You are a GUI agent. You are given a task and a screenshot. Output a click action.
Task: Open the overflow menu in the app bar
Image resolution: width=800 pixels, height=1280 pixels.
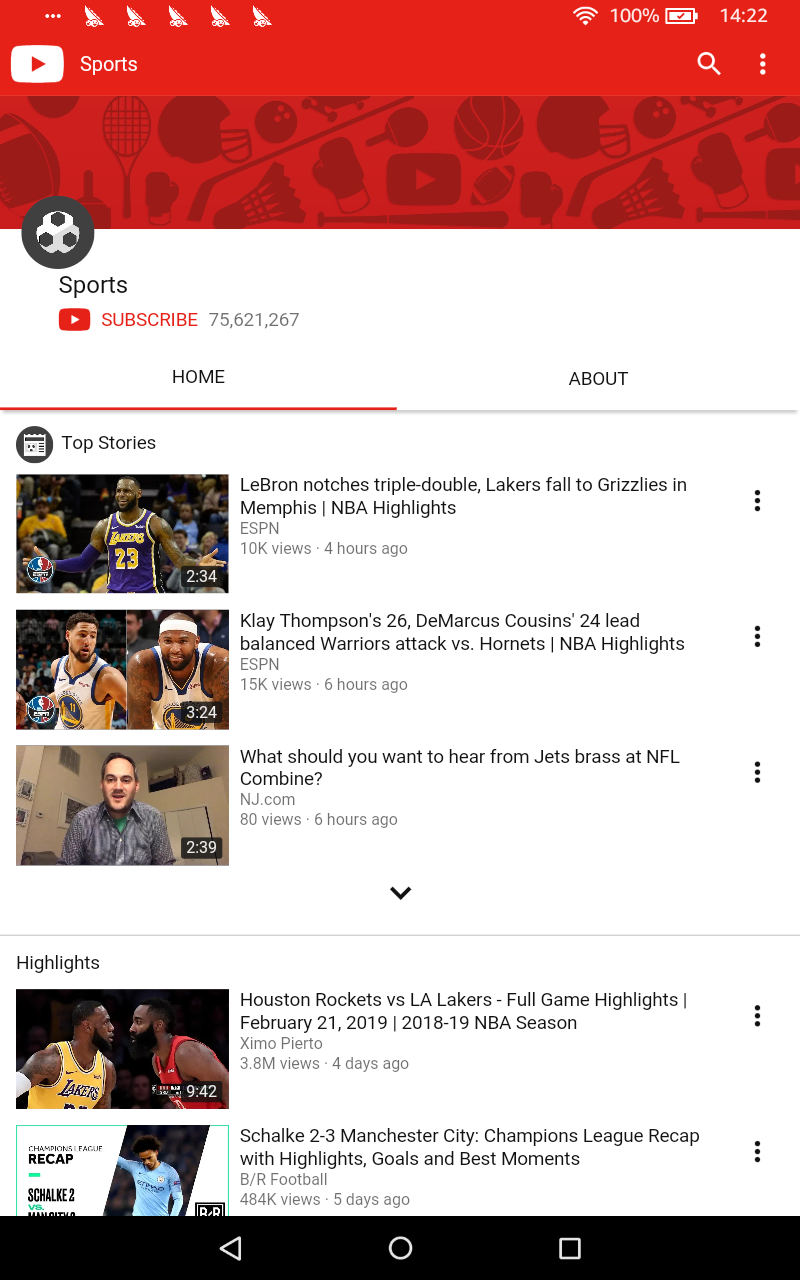pos(763,64)
